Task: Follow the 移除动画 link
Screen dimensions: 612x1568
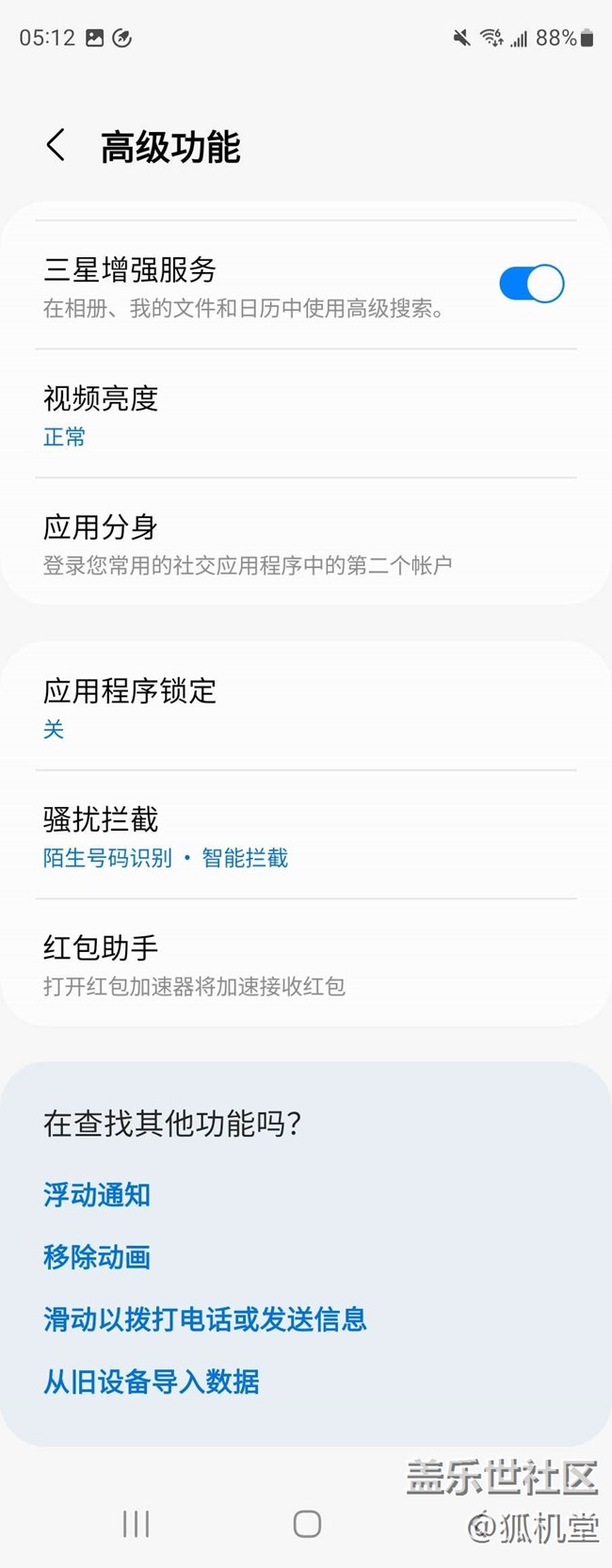Action: 97,1257
